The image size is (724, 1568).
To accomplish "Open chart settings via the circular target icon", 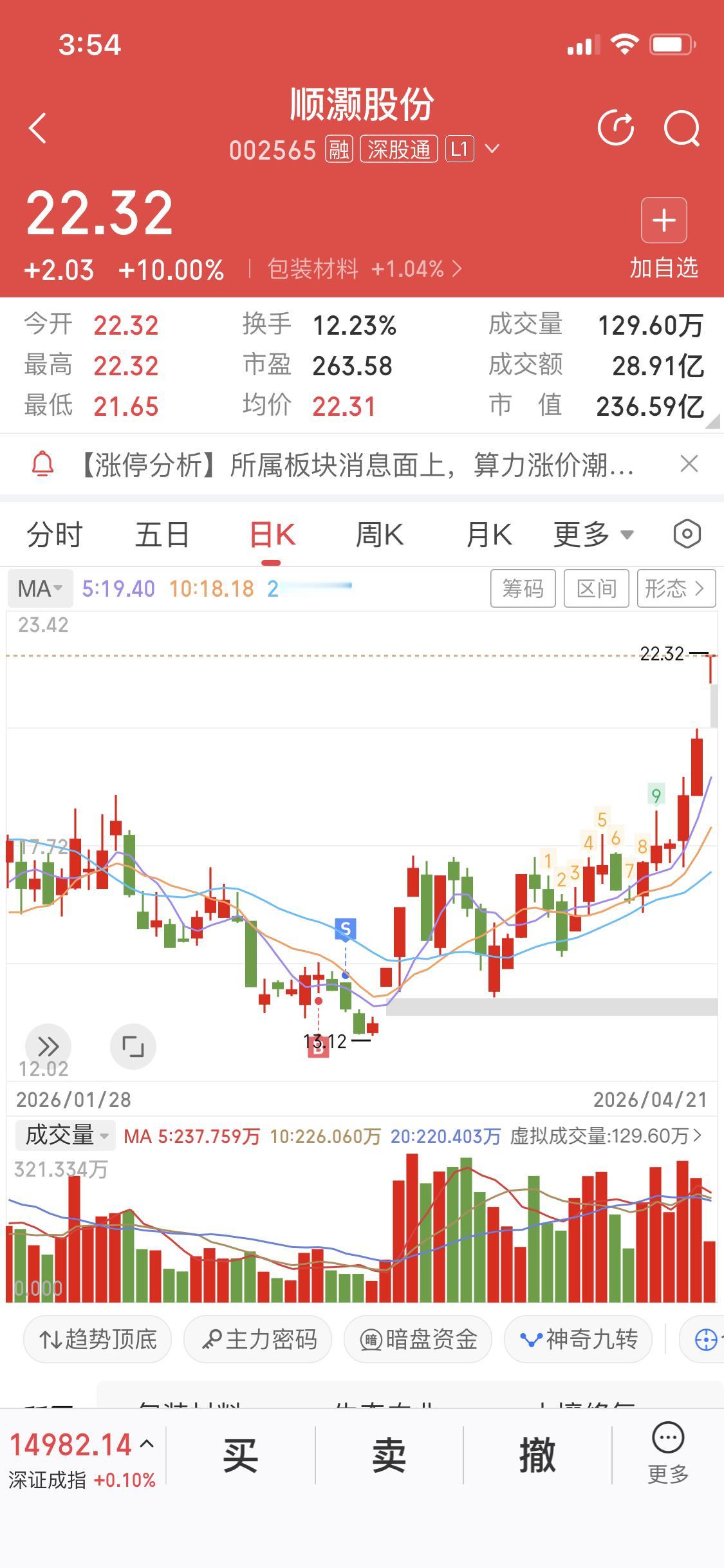I will coord(687,534).
